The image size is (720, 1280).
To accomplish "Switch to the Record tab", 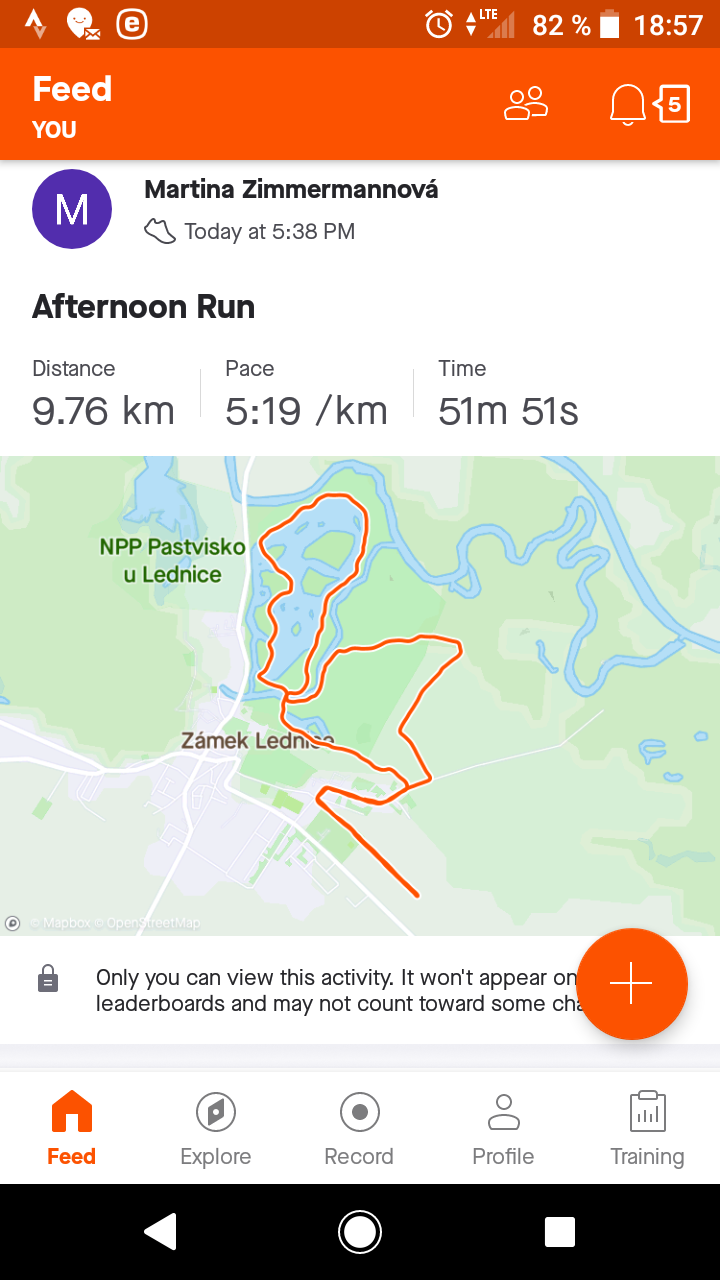I will [360, 1128].
